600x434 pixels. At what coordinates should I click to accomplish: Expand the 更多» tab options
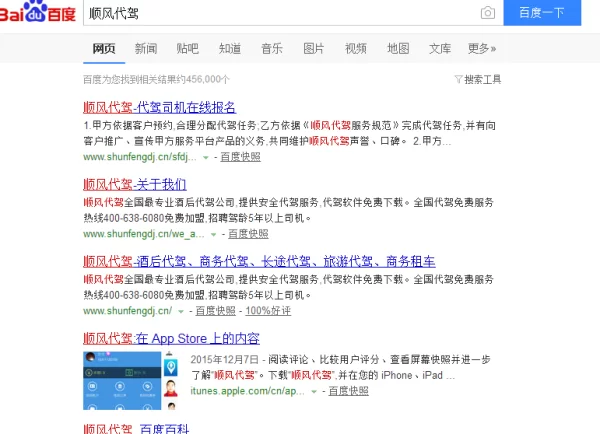coord(482,48)
